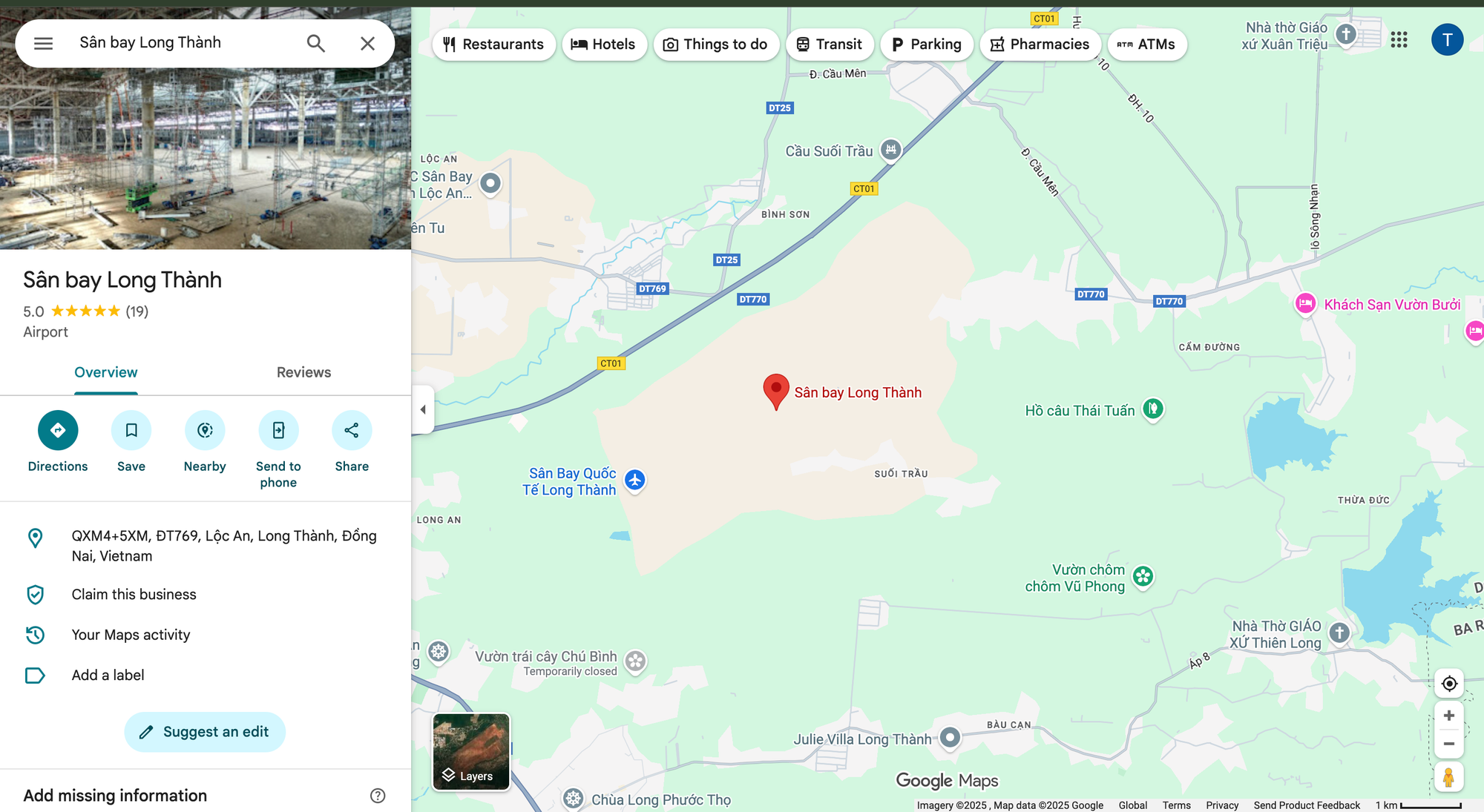Clear the search with the X button

(367, 43)
